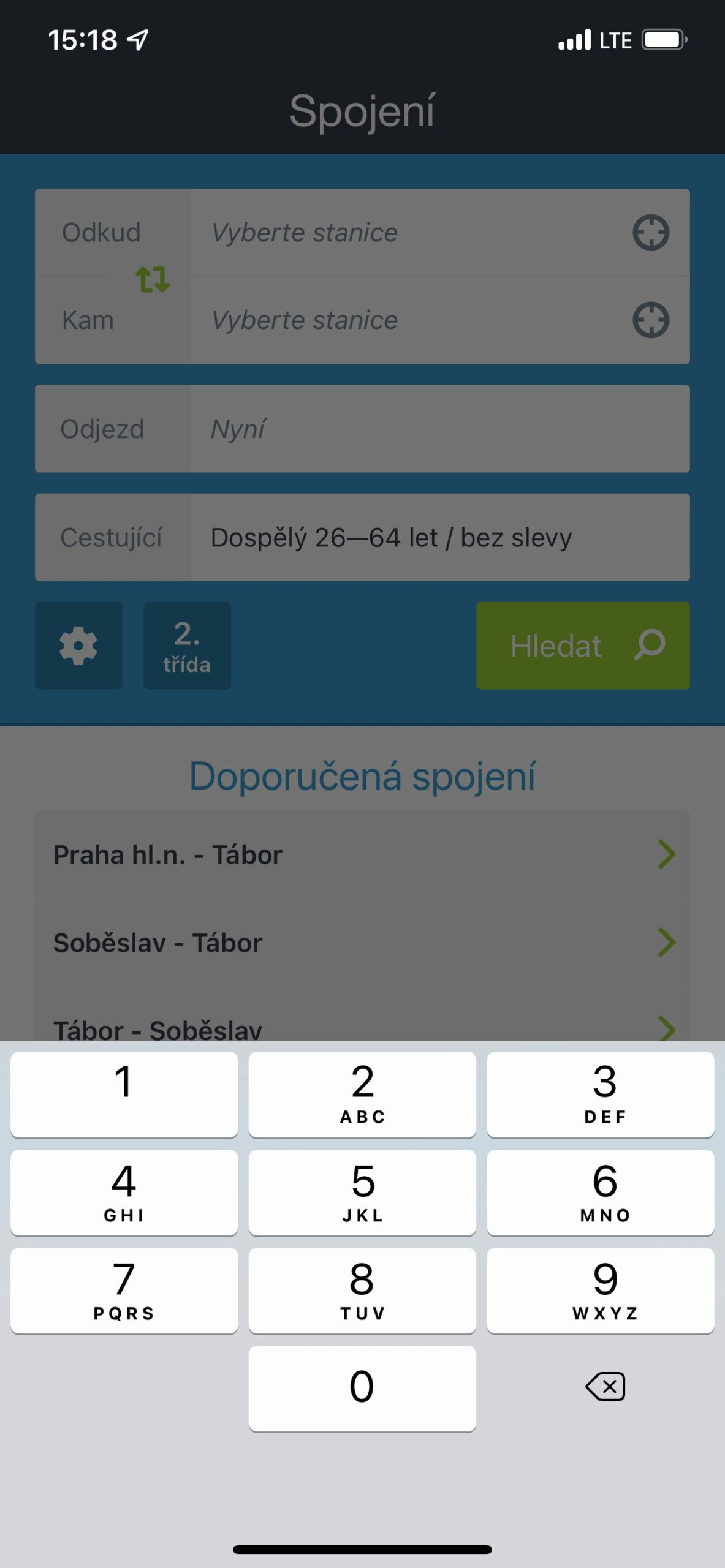The width and height of the screenshot is (725, 1568).
Task: Expand the Tábor - Soběslav connection
Action: tap(363, 1029)
